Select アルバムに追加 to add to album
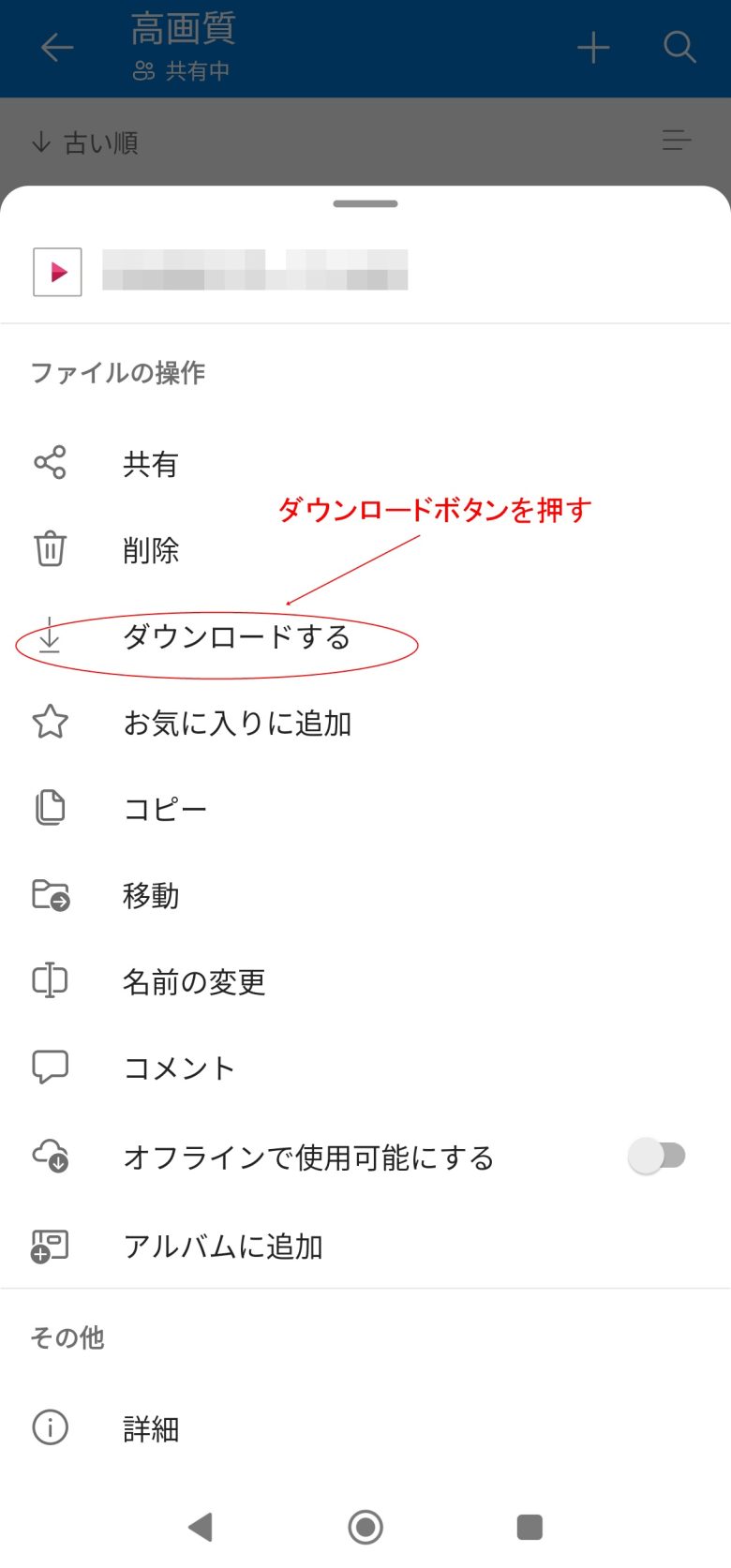 pyautogui.click(x=365, y=1246)
